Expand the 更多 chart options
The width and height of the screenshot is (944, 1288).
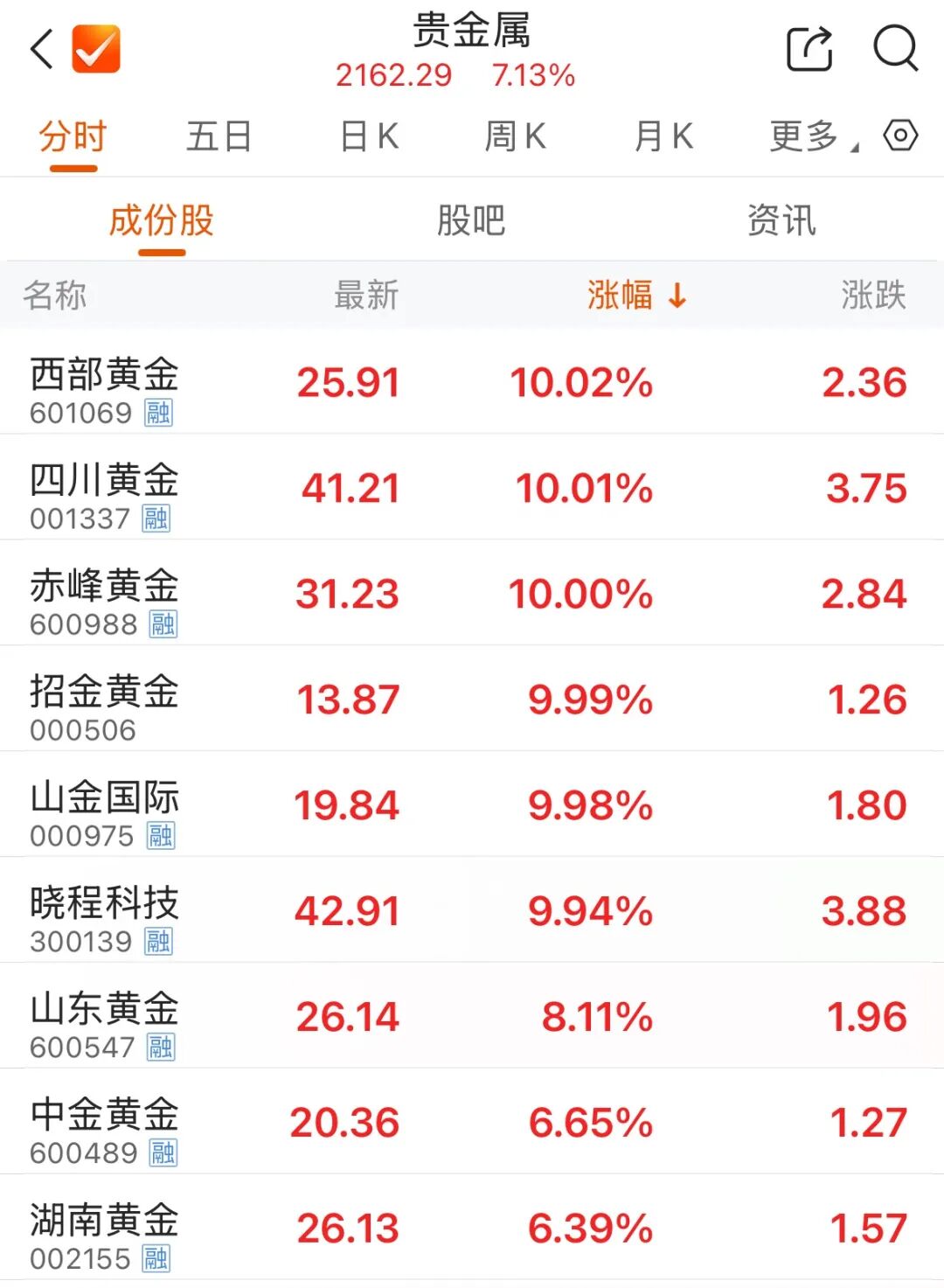coord(814,137)
